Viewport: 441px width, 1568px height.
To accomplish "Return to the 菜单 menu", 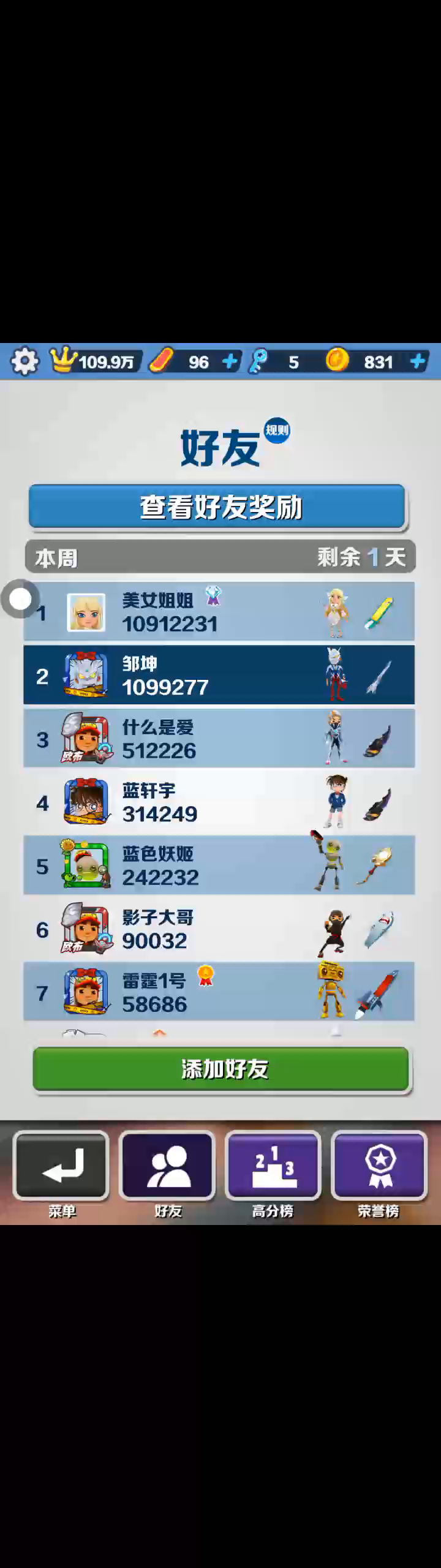I will point(61,1166).
